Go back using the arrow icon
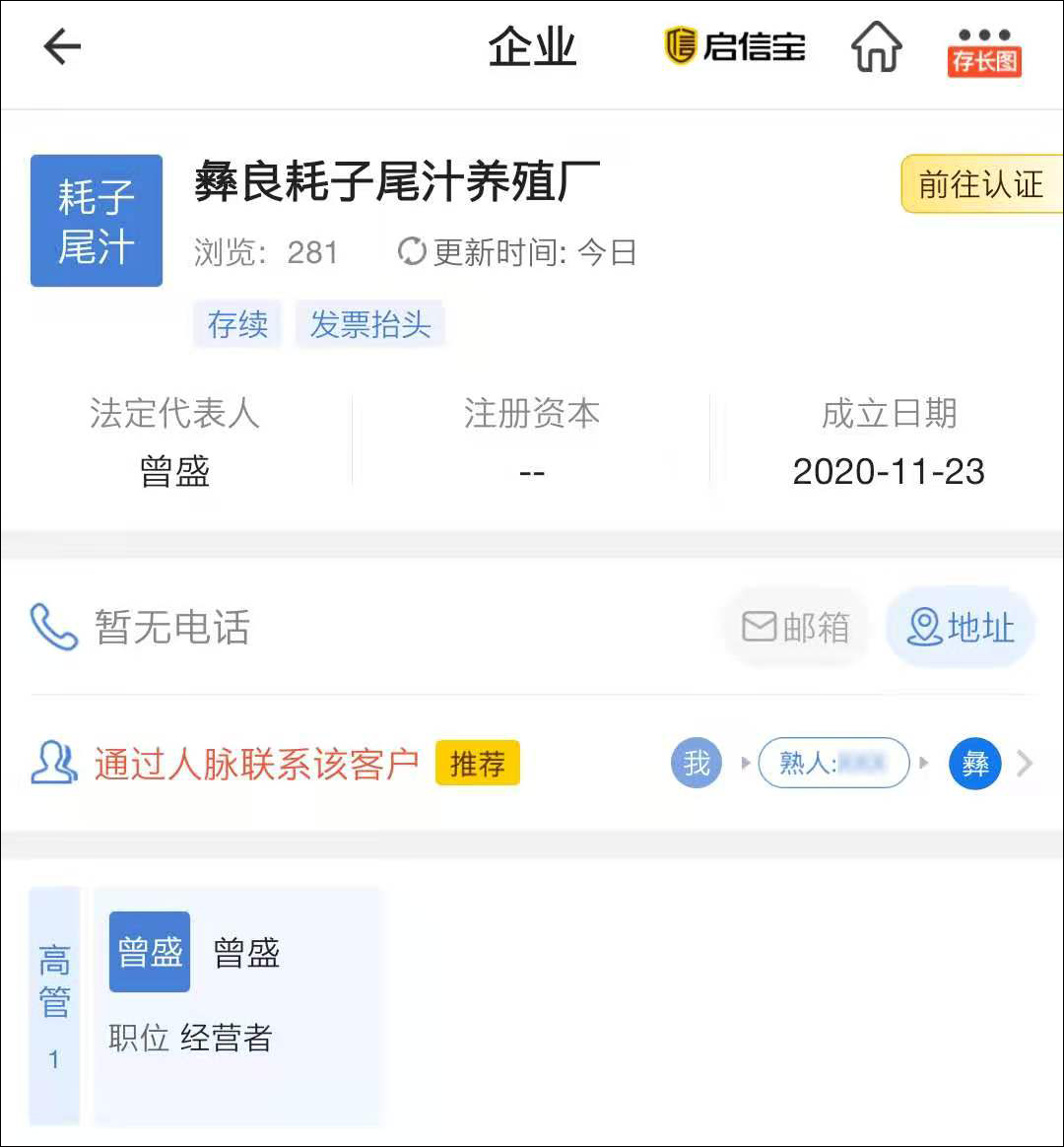 [62, 46]
